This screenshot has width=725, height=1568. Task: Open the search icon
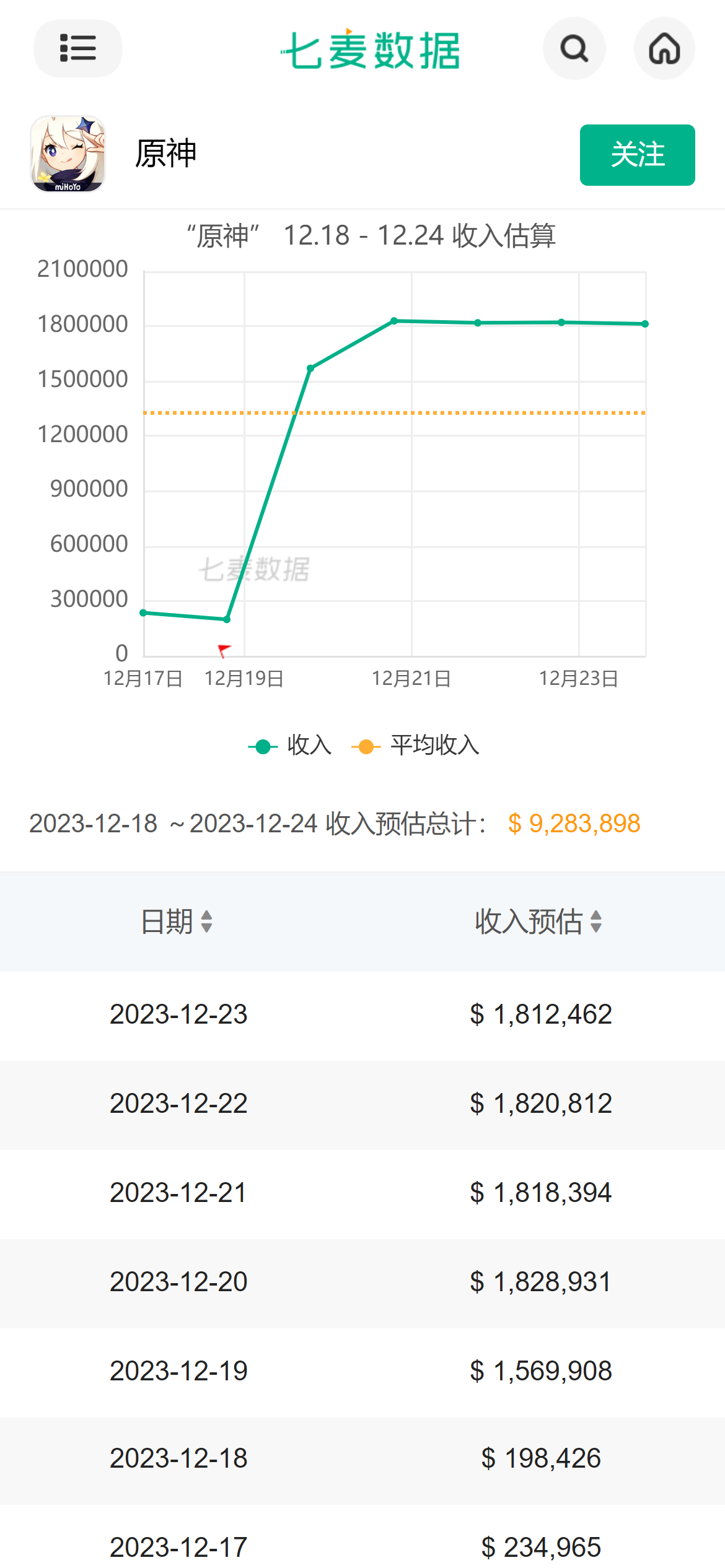pyautogui.click(x=574, y=48)
